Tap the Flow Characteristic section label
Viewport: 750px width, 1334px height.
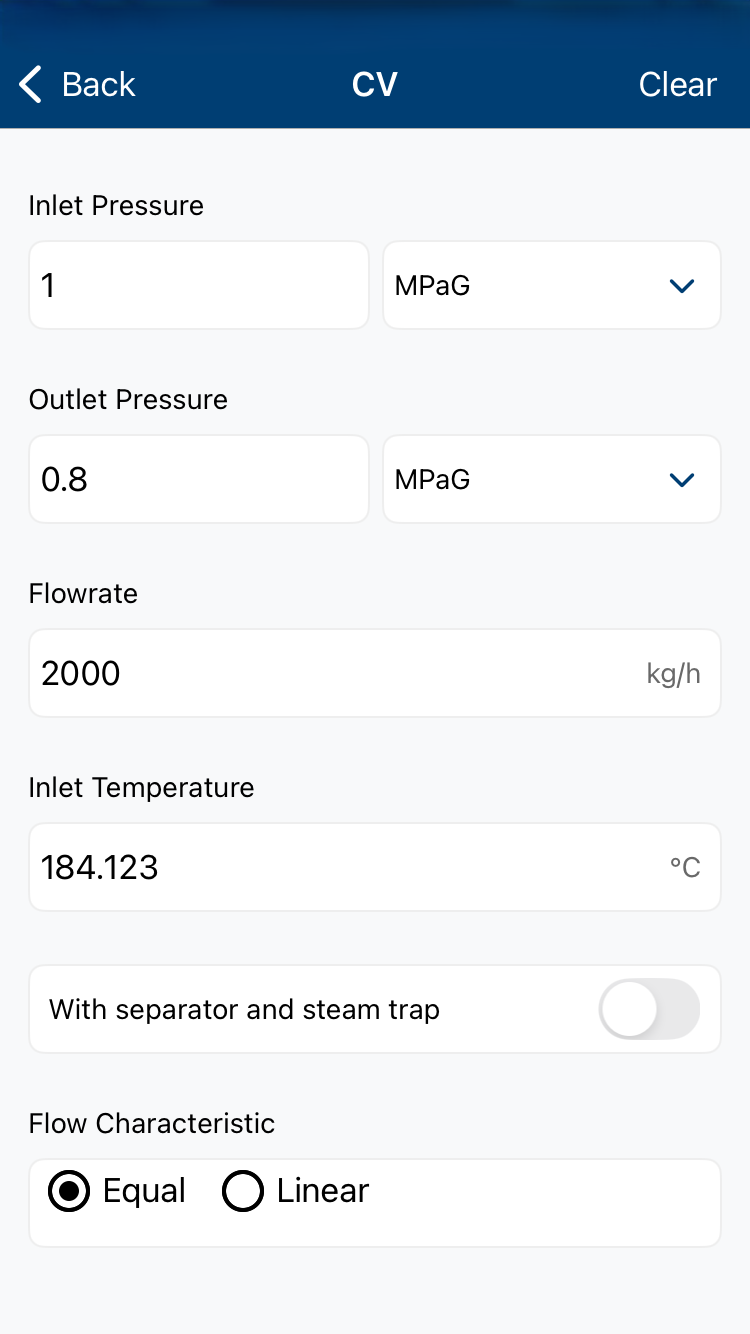point(151,1123)
